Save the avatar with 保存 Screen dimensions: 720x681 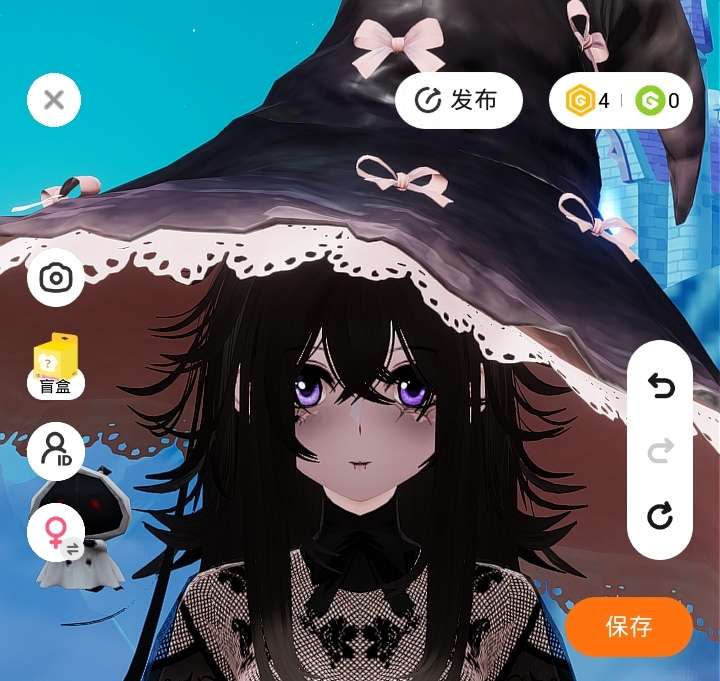(629, 627)
